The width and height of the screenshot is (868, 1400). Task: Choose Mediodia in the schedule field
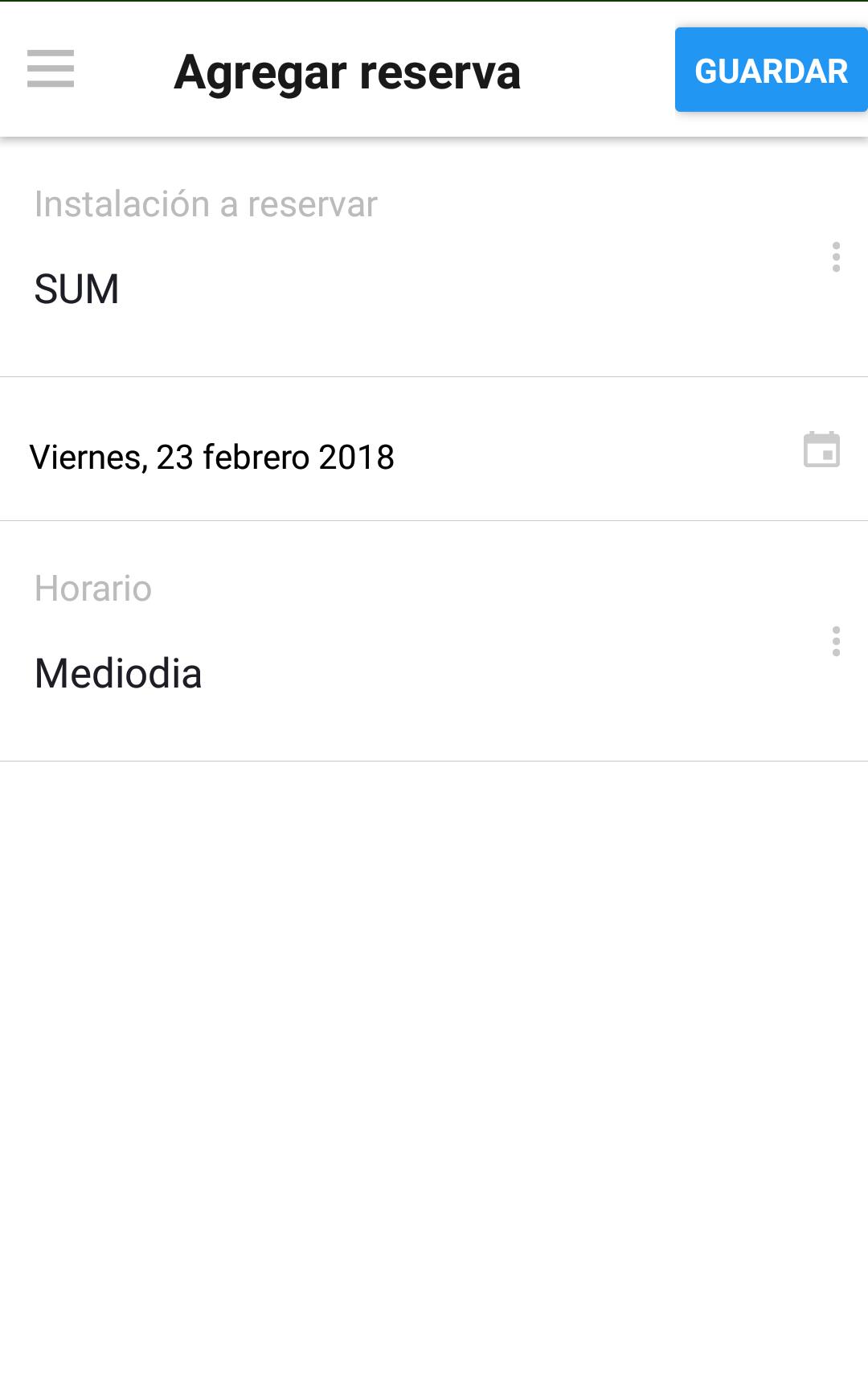tap(119, 674)
